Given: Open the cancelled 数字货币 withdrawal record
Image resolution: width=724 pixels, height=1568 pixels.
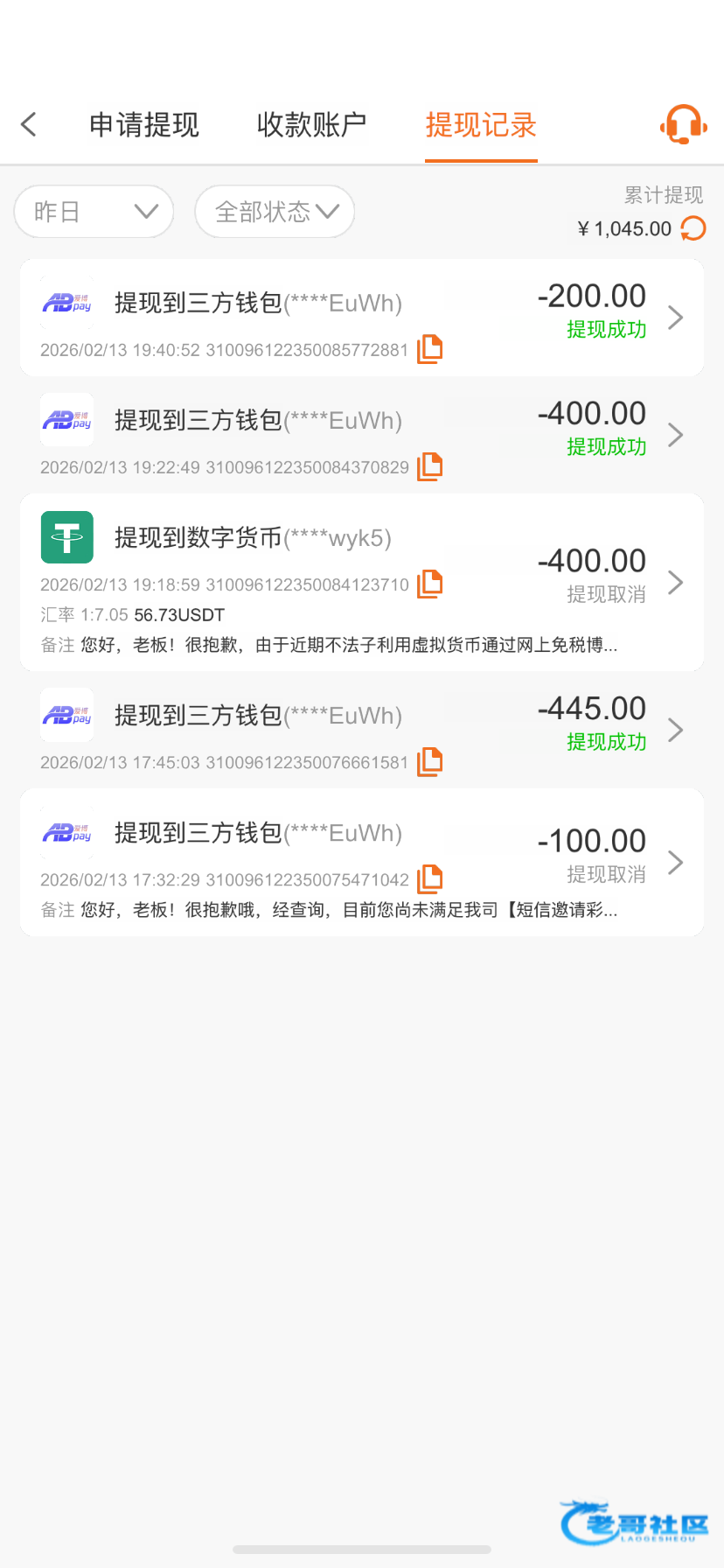Looking at the screenshot, I should (x=362, y=582).
